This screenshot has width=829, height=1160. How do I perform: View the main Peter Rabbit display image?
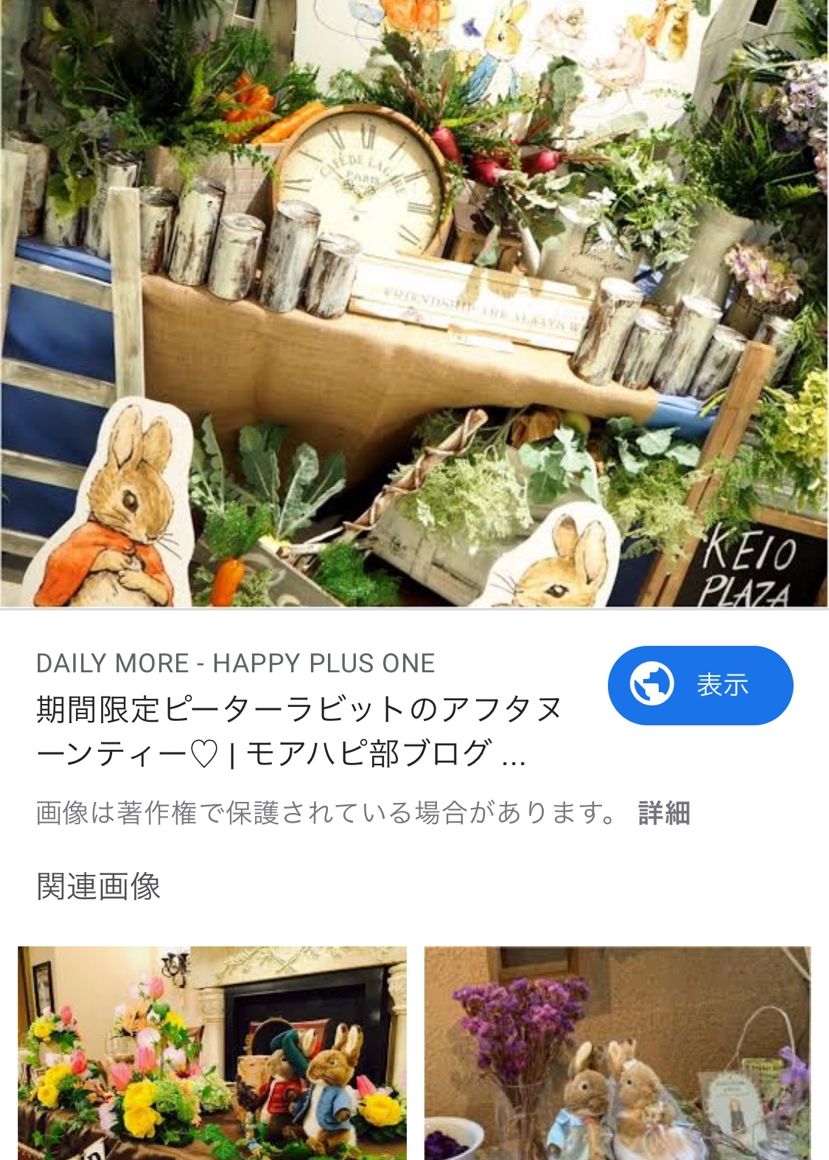coord(414,303)
